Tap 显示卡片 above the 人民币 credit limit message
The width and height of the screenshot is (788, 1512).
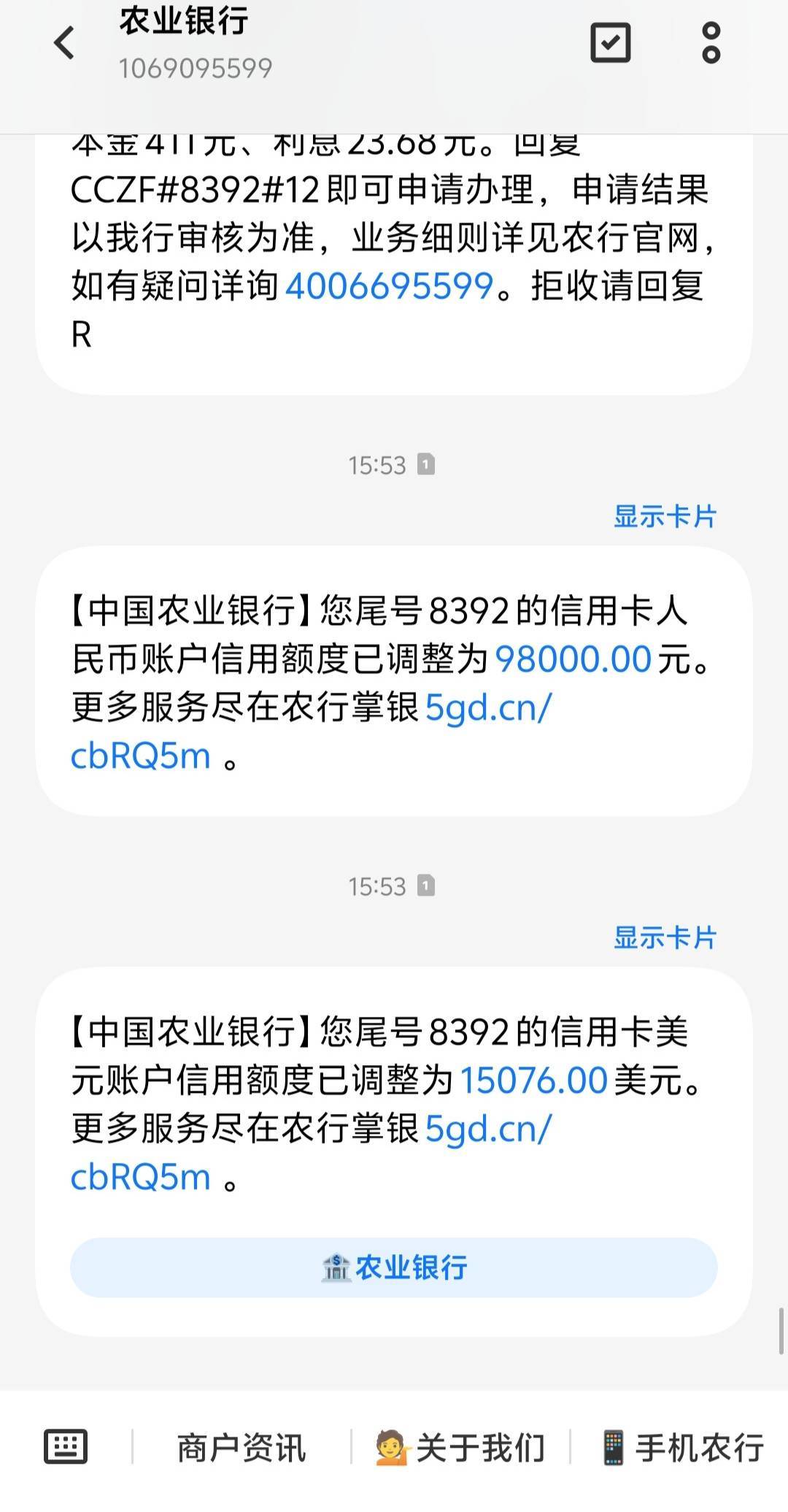(x=665, y=516)
